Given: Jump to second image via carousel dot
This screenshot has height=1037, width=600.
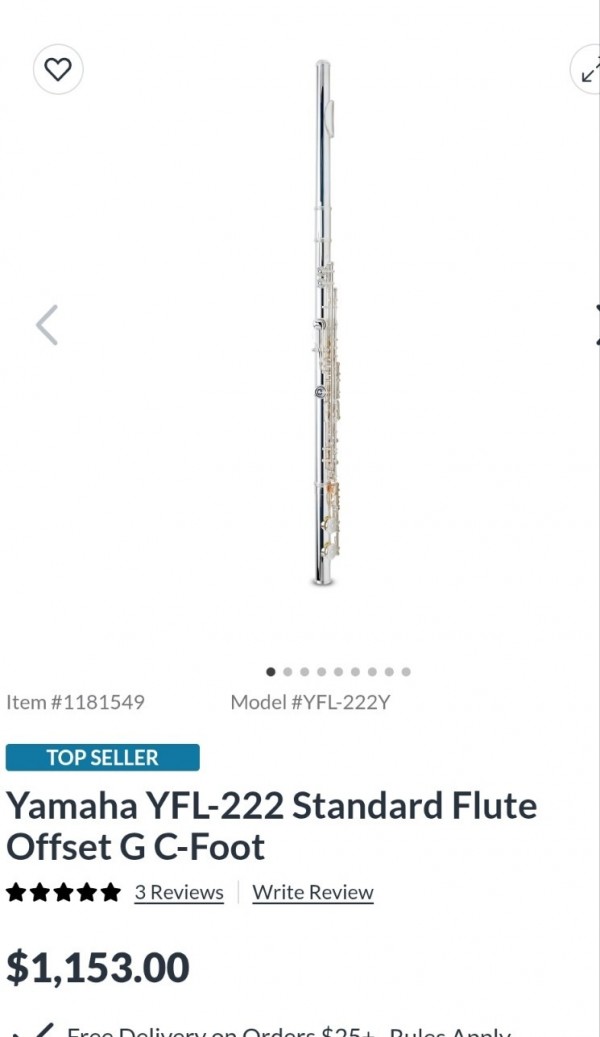Looking at the screenshot, I should point(288,672).
